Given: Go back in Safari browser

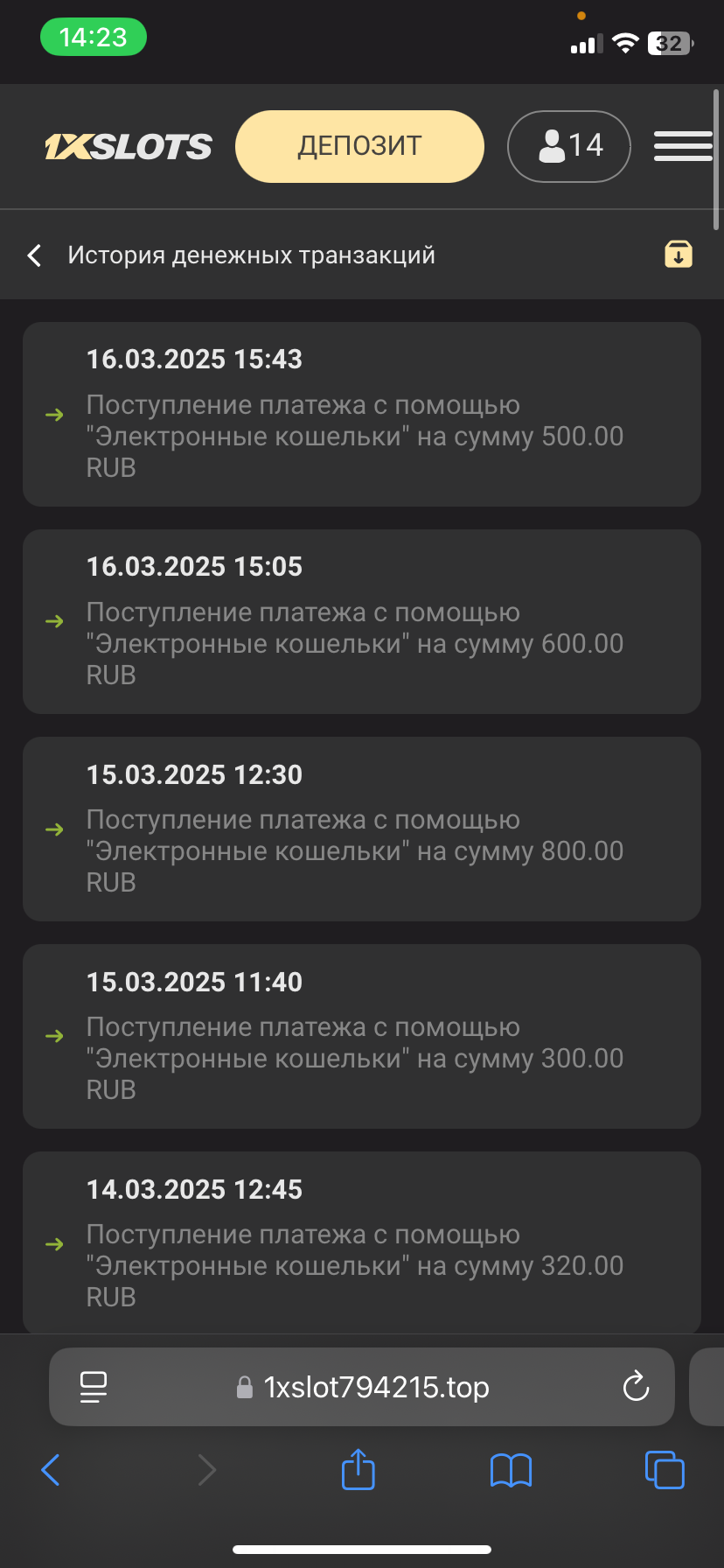Looking at the screenshot, I should click(51, 1470).
